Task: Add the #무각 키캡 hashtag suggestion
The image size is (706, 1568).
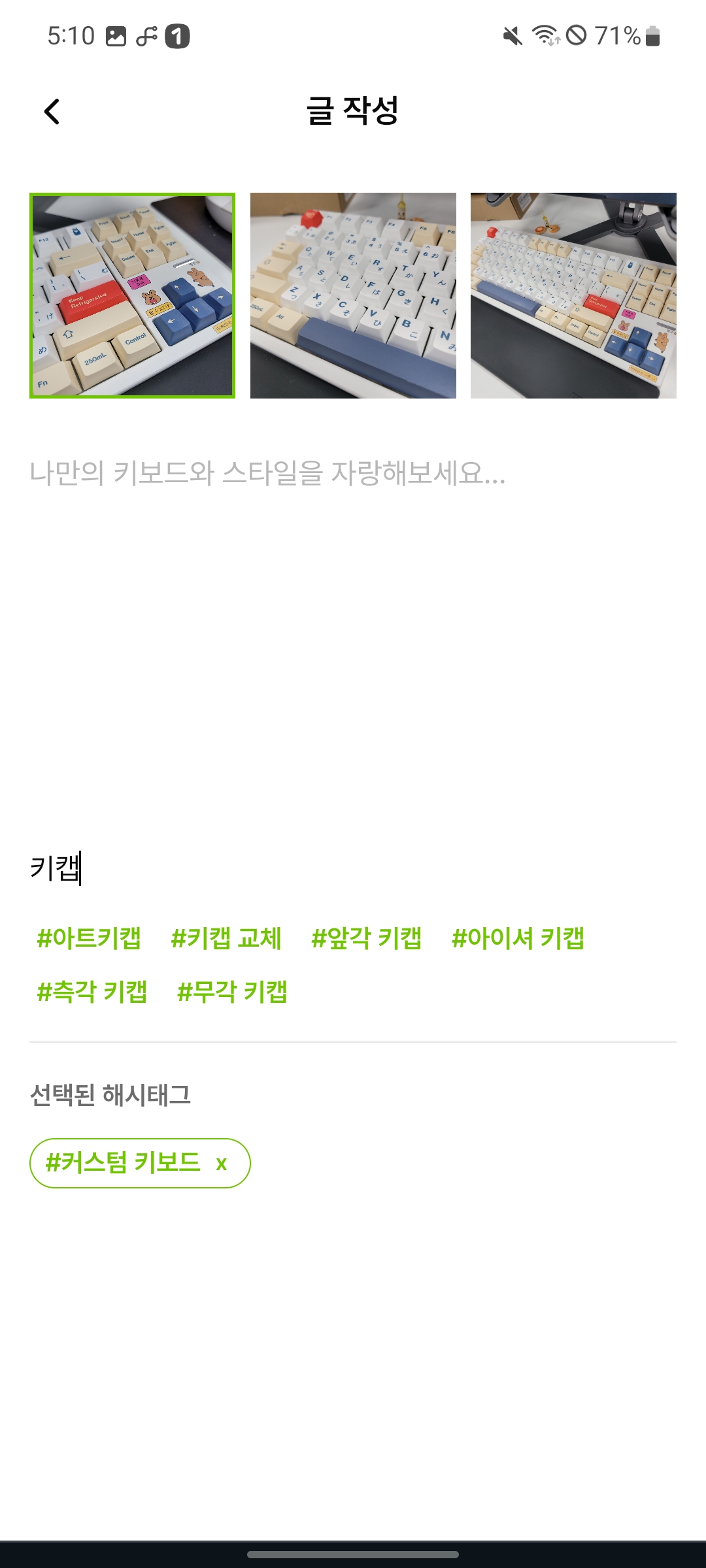Action: pyautogui.click(x=233, y=992)
